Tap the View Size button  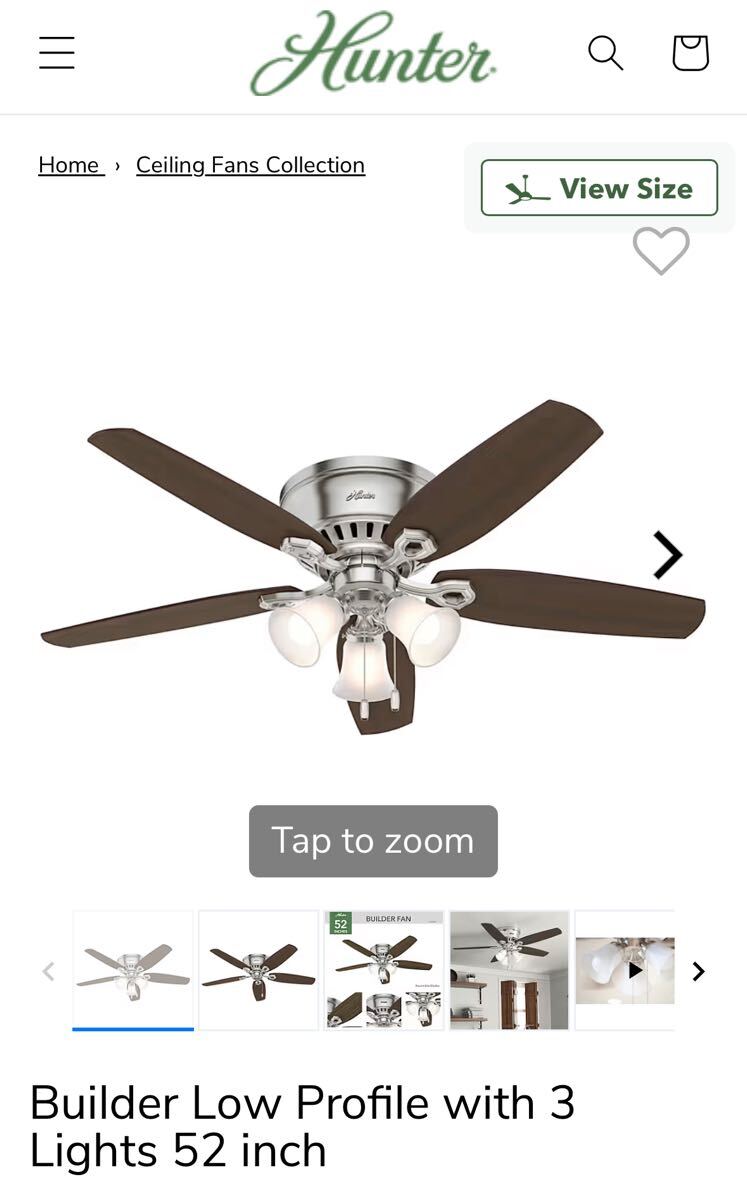(x=599, y=188)
